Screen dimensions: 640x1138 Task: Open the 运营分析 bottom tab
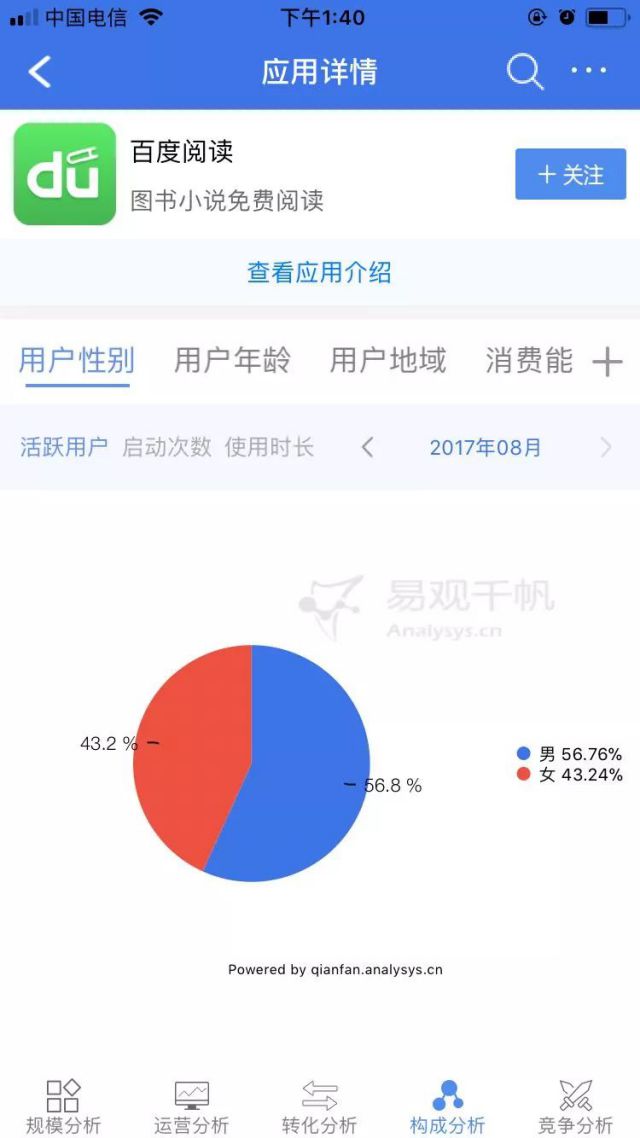click(x=191, y=1106)
